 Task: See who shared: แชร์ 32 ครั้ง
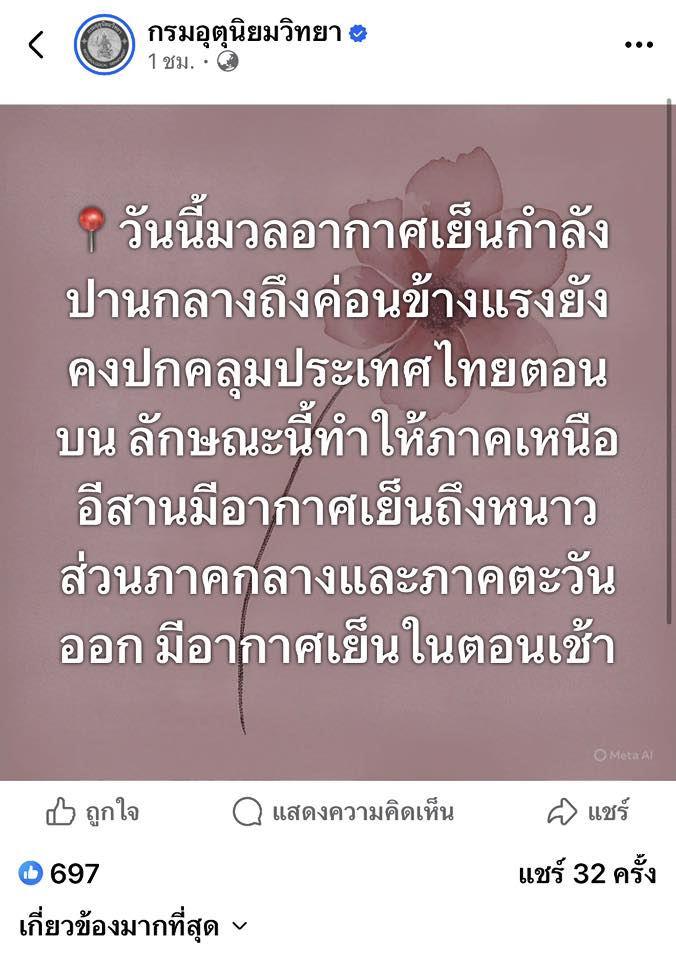point(587,874)
